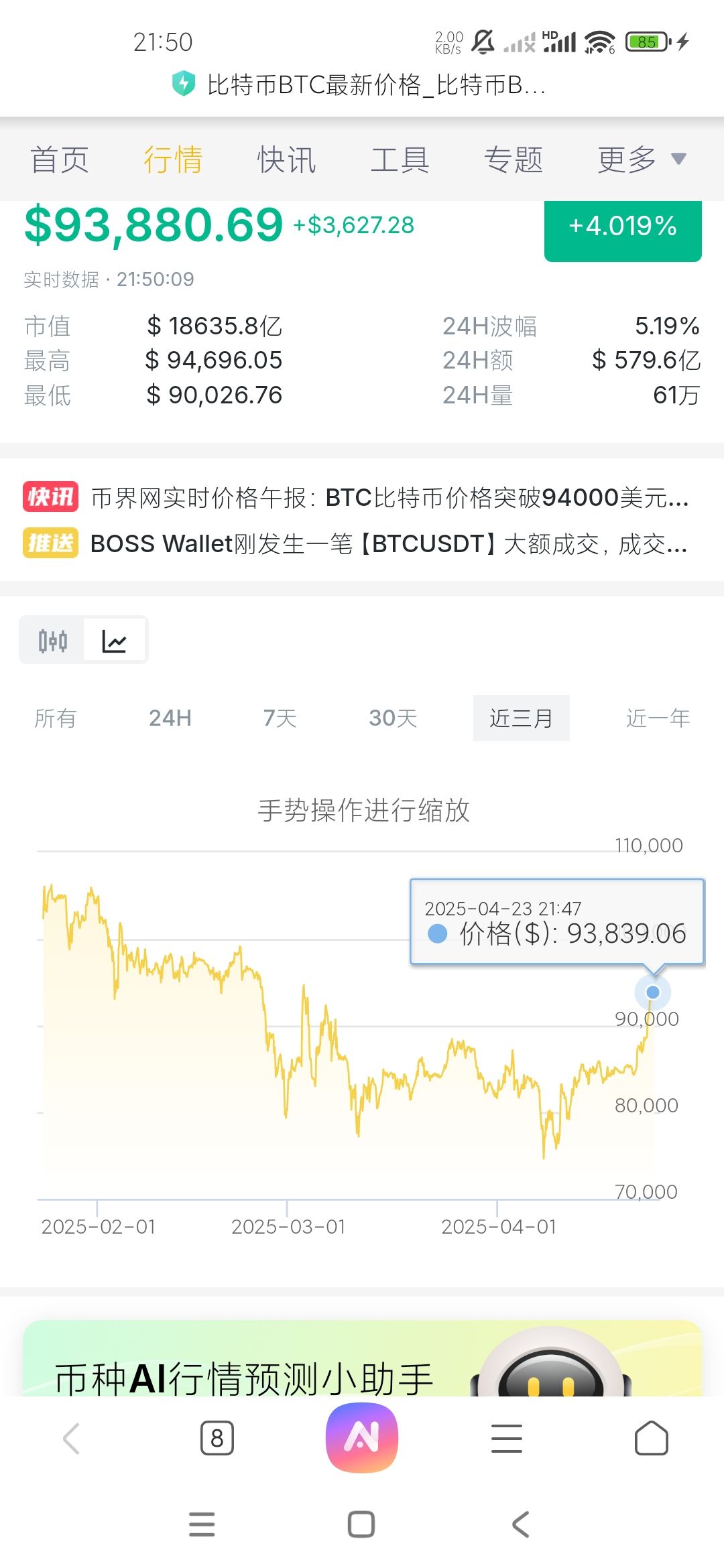This screenshot has width=724, height=1568.
Task: Select the 30天 chart range
Action: pos(393,718)
